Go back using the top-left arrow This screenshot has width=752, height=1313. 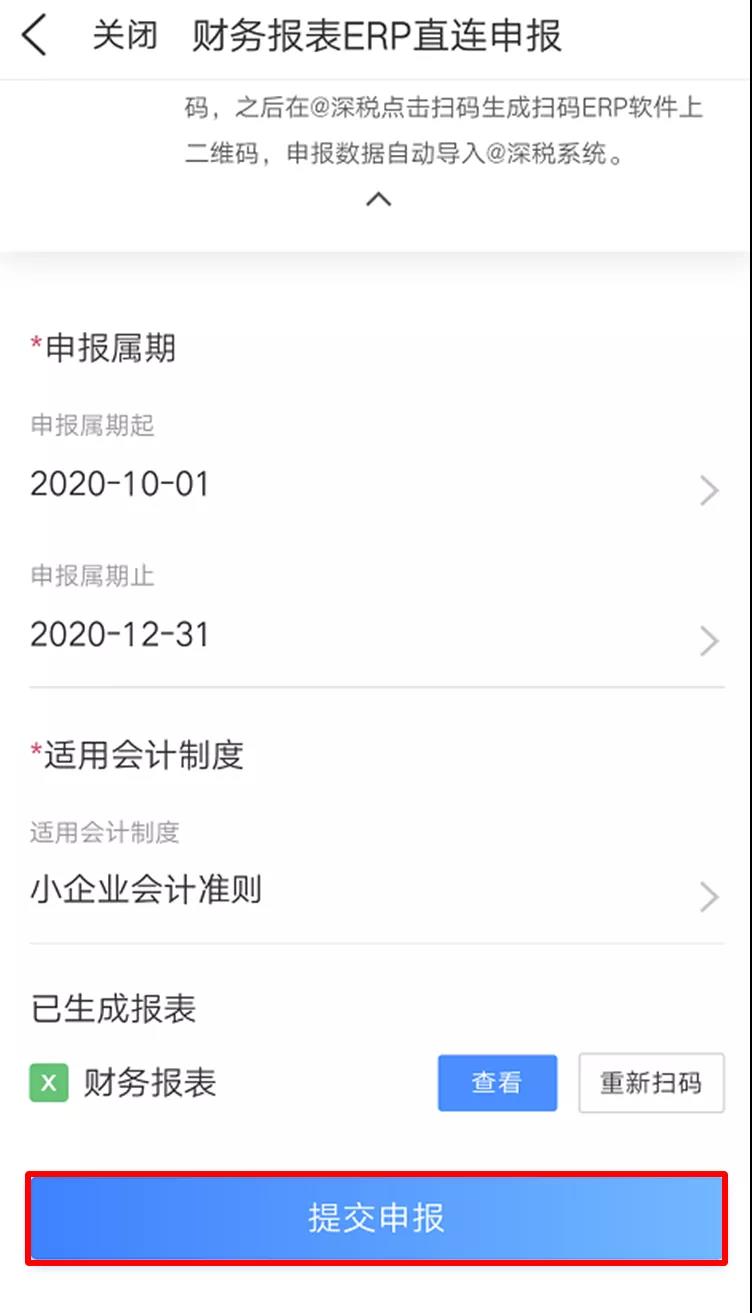34,36
